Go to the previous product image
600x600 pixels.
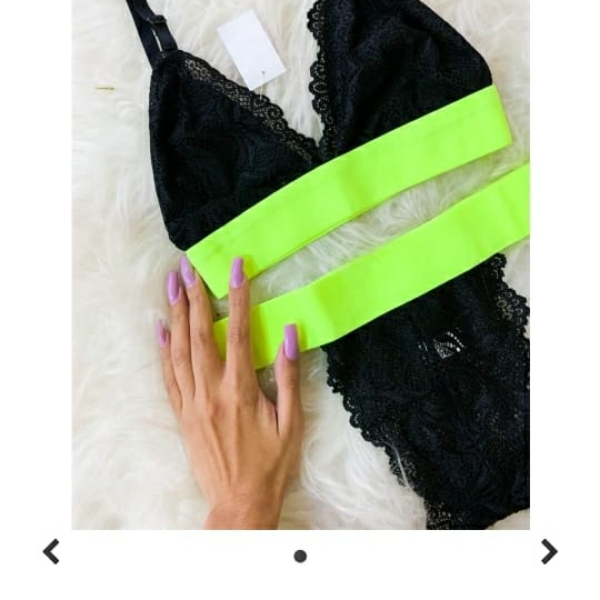click(51, 551)
